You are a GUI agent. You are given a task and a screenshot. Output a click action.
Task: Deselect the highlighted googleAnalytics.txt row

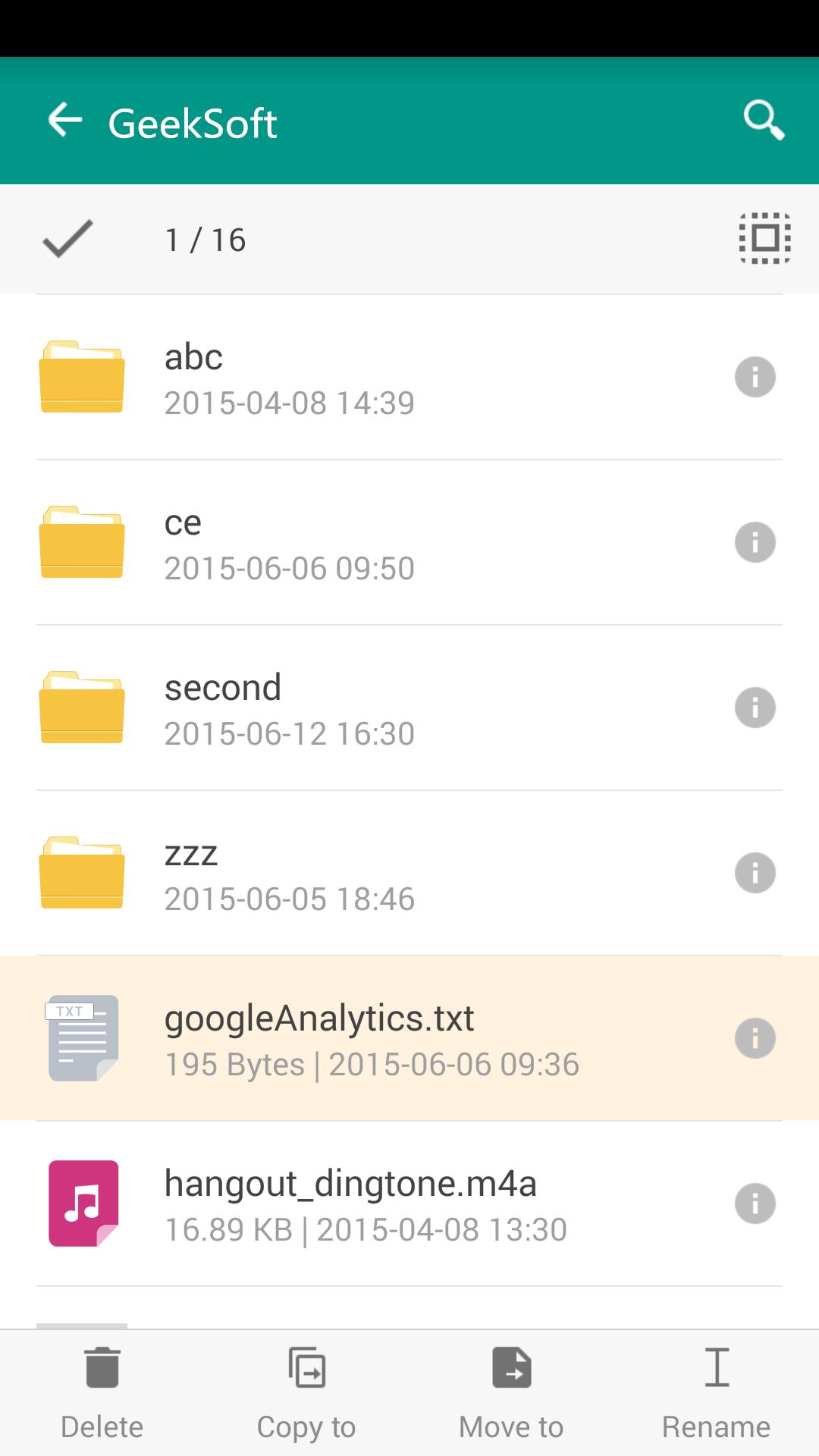click(341, 1038)
